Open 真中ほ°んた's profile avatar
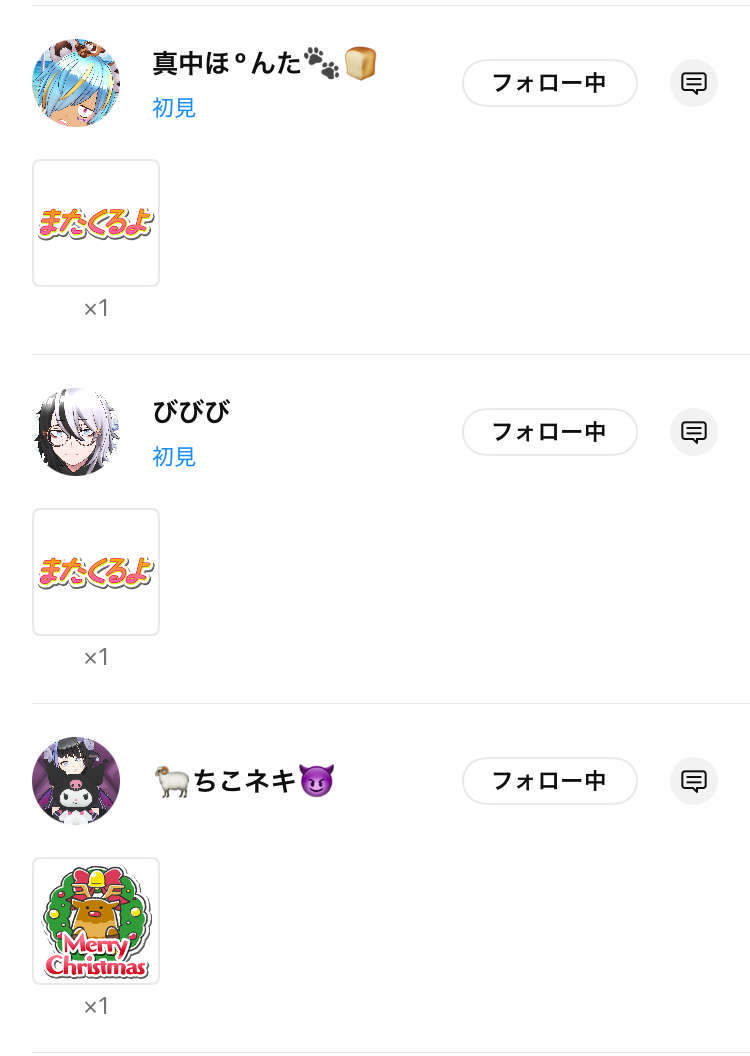Screen dimensions: 750x1056 (x=76, y=83)
